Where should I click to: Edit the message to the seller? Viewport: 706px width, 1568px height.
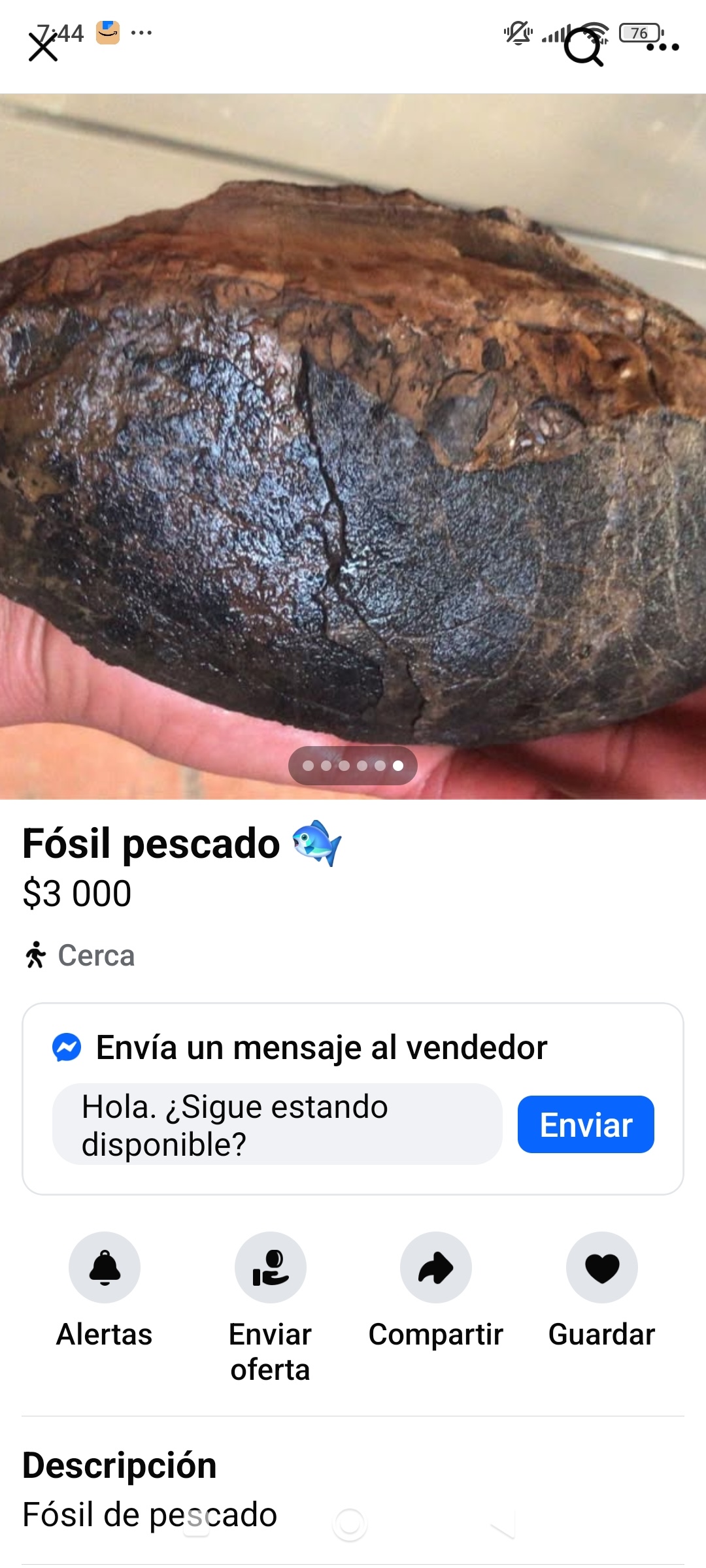277,1124
